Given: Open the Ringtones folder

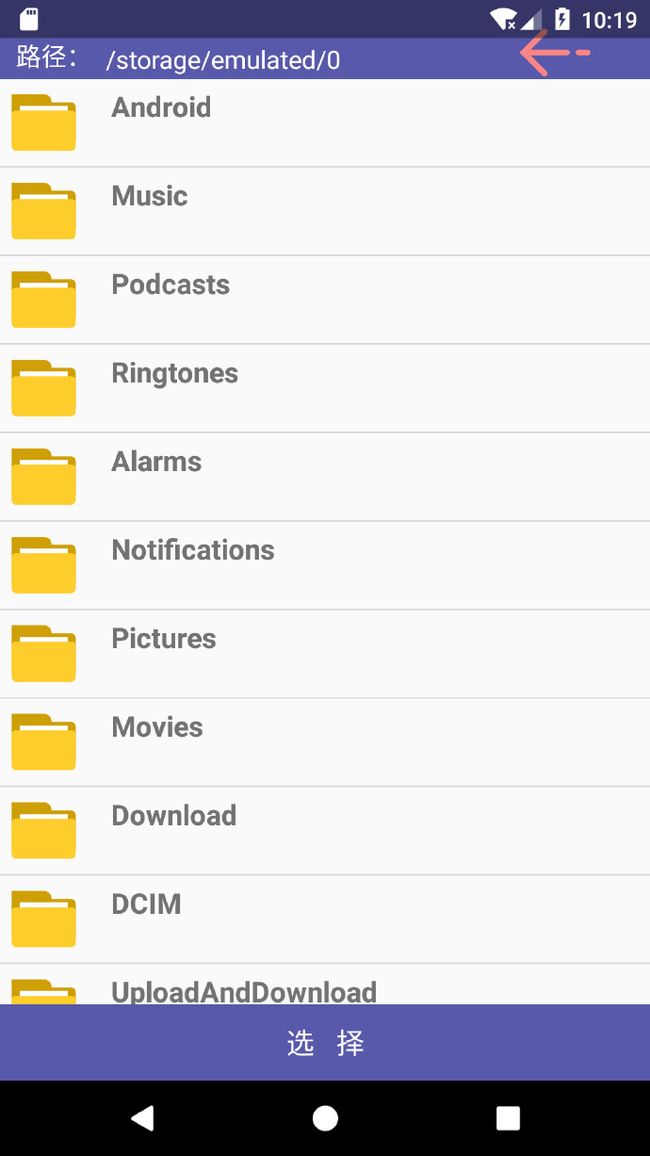Looking at the screenshot, I should pos(325,388).
